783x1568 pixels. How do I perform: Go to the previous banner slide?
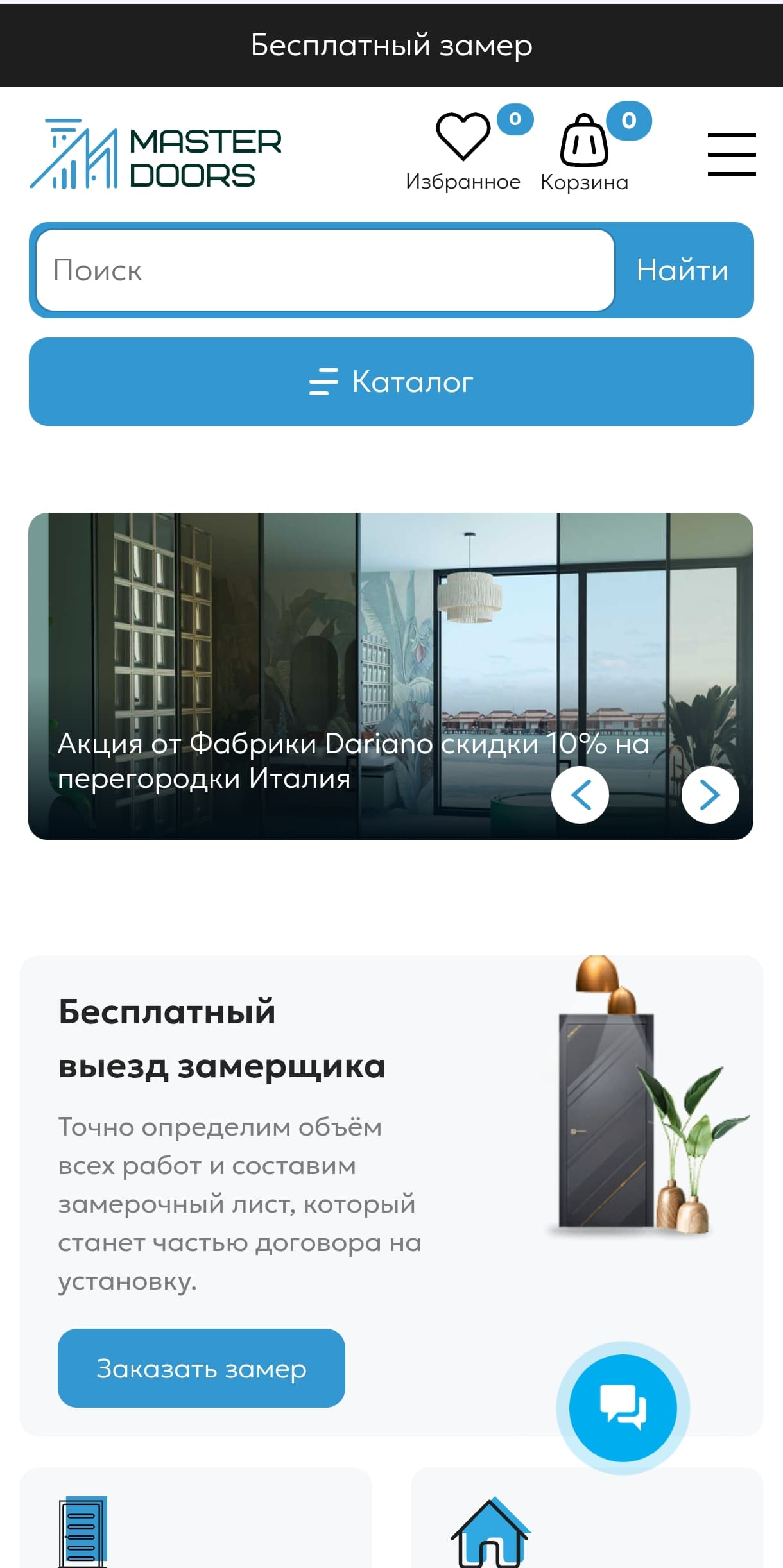click(x=580, y=795)
